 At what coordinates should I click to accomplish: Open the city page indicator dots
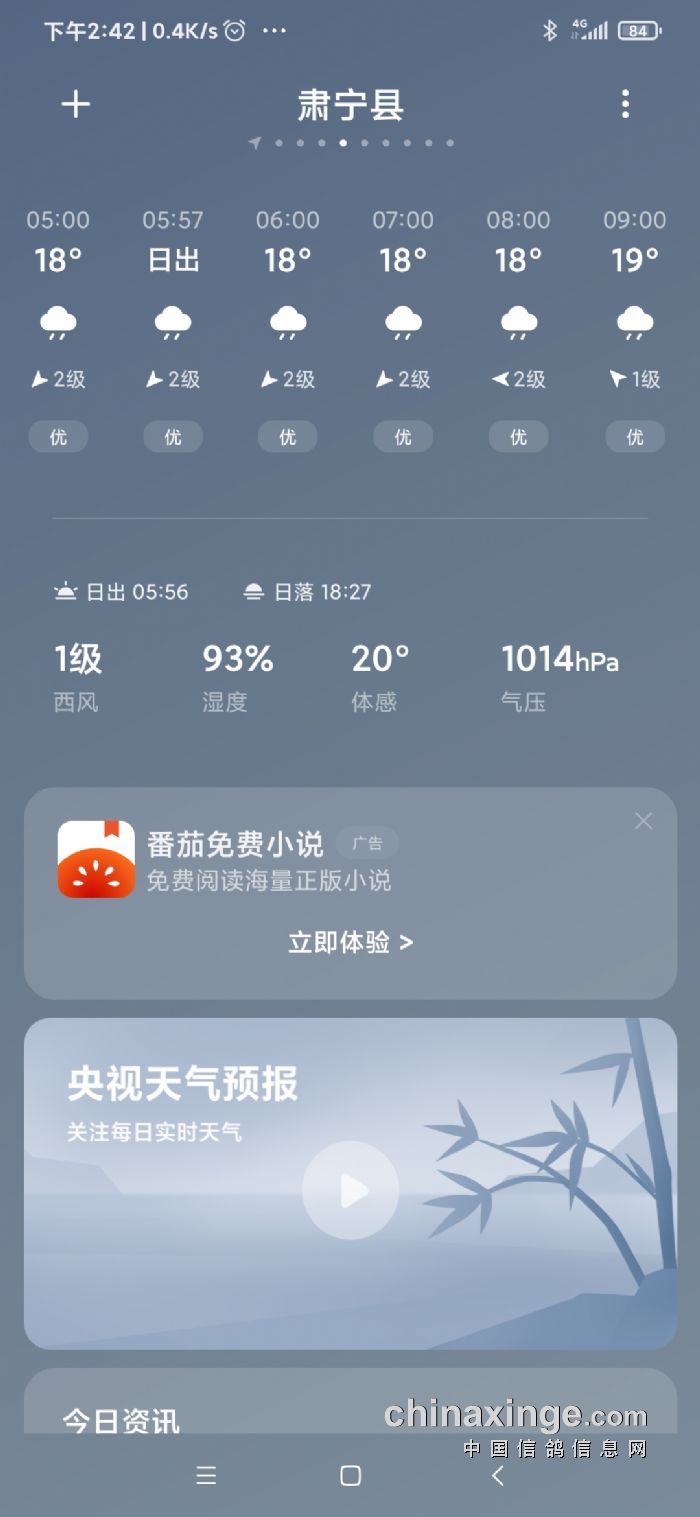pyautogui.click(x=352, y=143)
